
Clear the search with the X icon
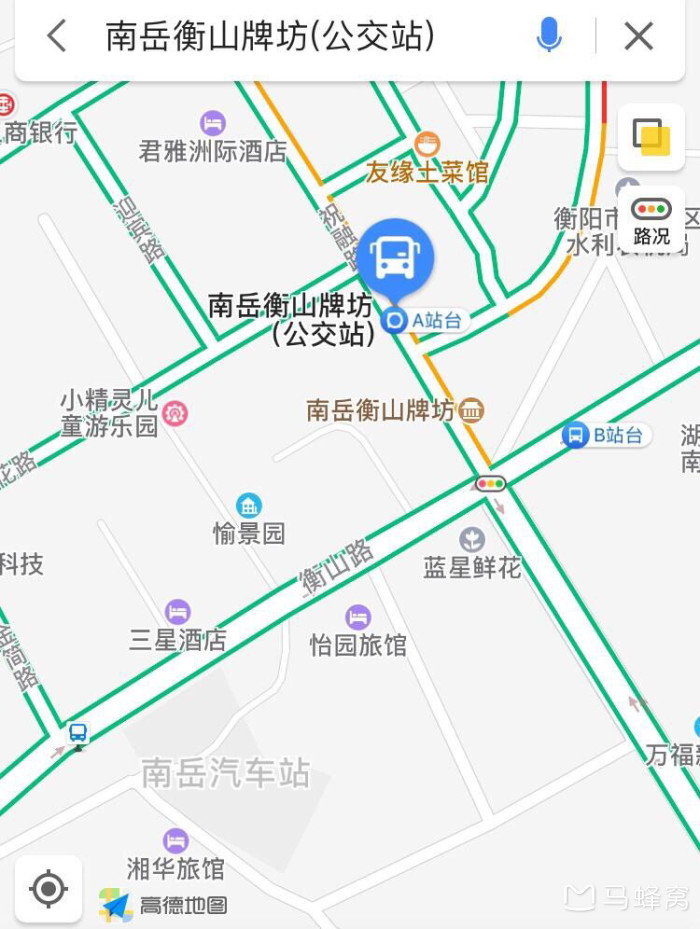click(638, 37)
